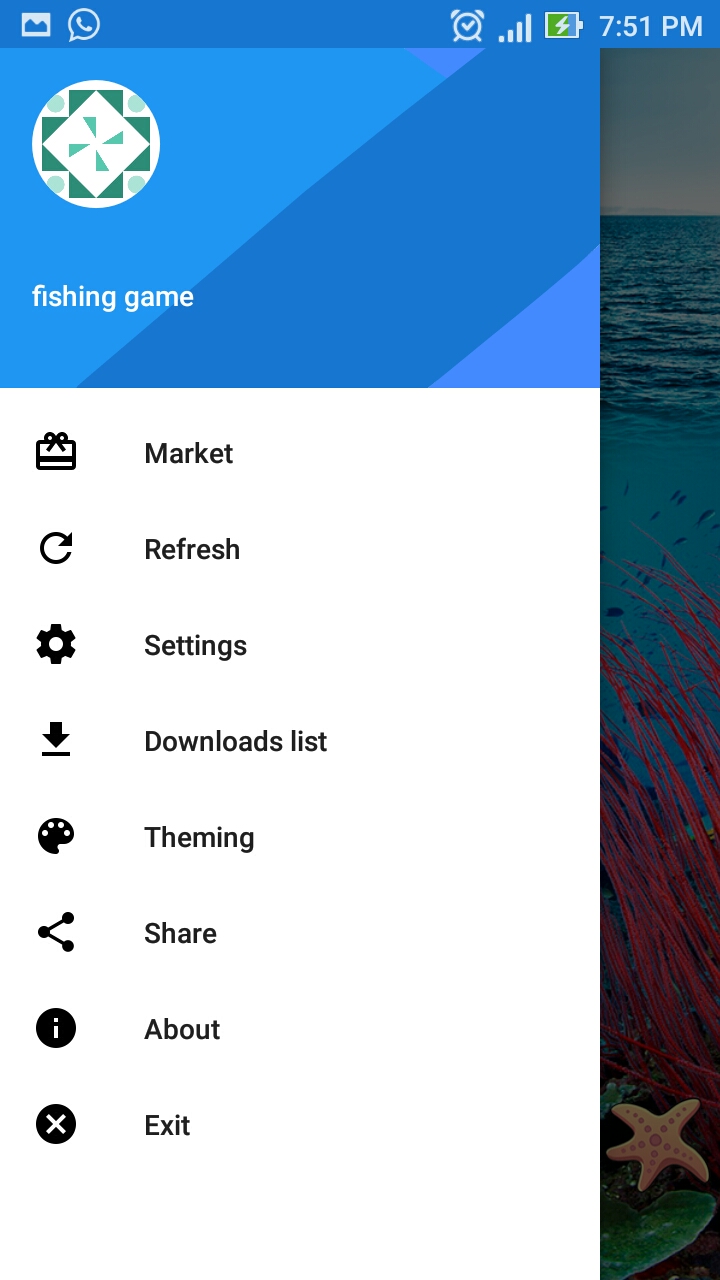Tap the Exit cross icon
This screenshot has width=720, height=1280.
pos(55,1124)
